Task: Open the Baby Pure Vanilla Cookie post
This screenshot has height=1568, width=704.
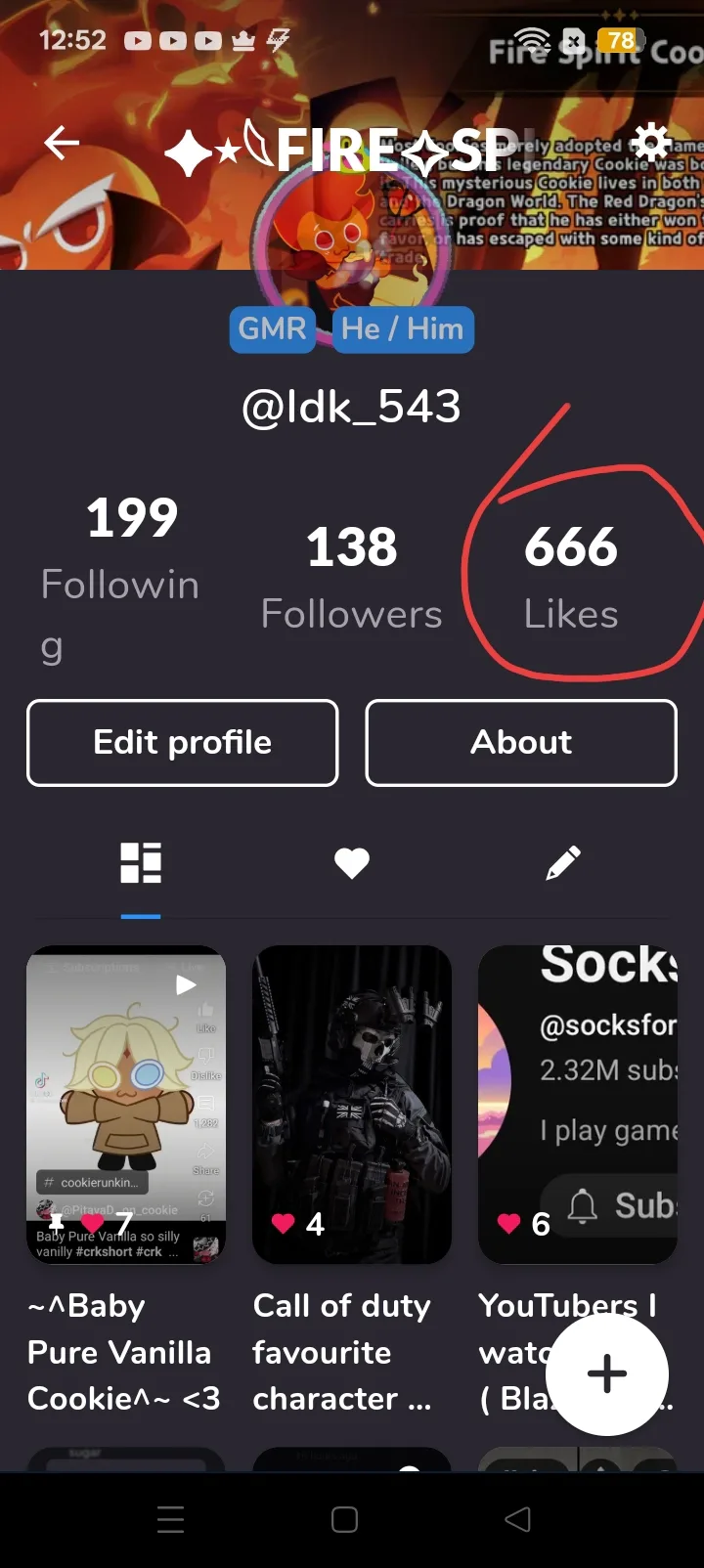Action: tap(126, 1105)
